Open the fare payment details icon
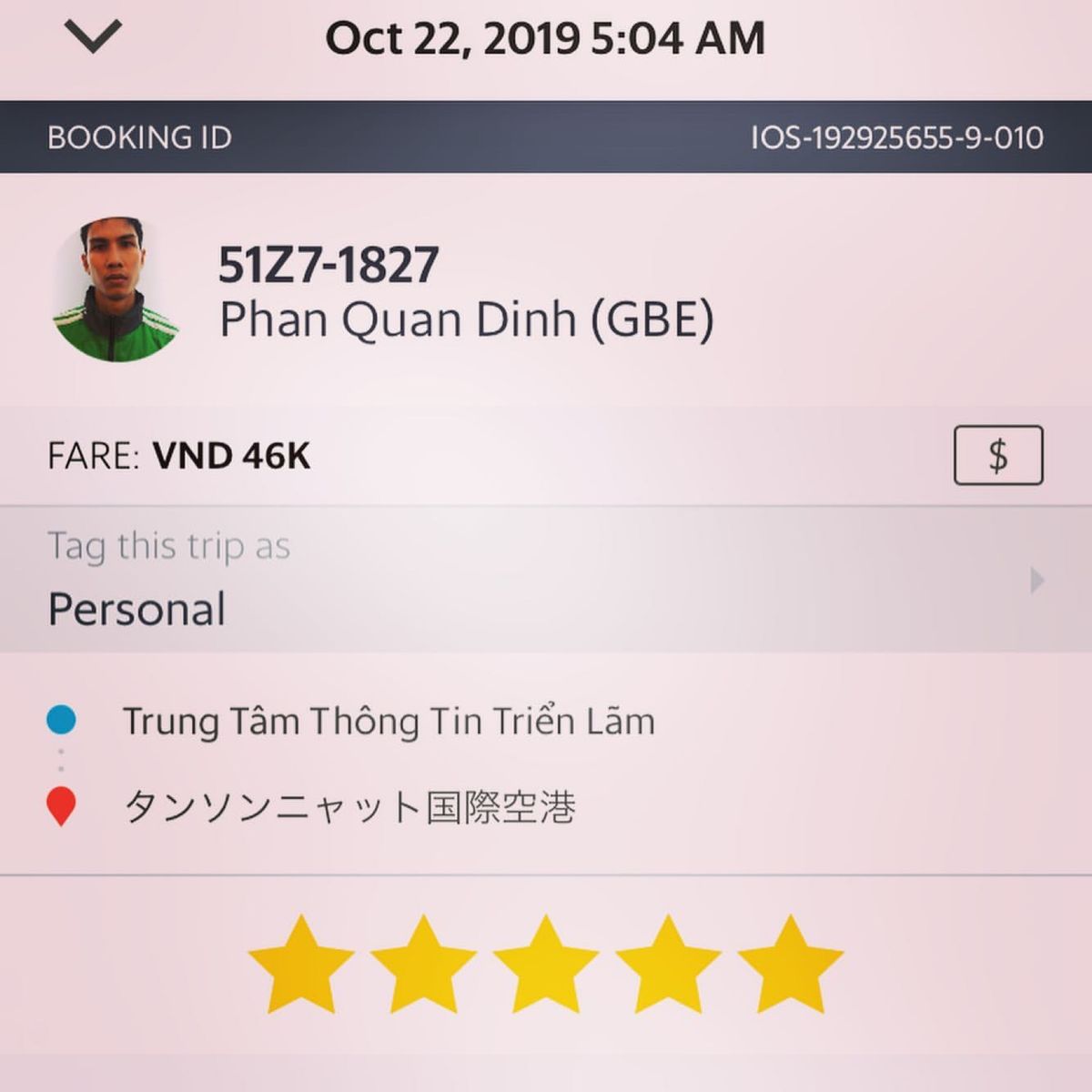 [997, 455]
